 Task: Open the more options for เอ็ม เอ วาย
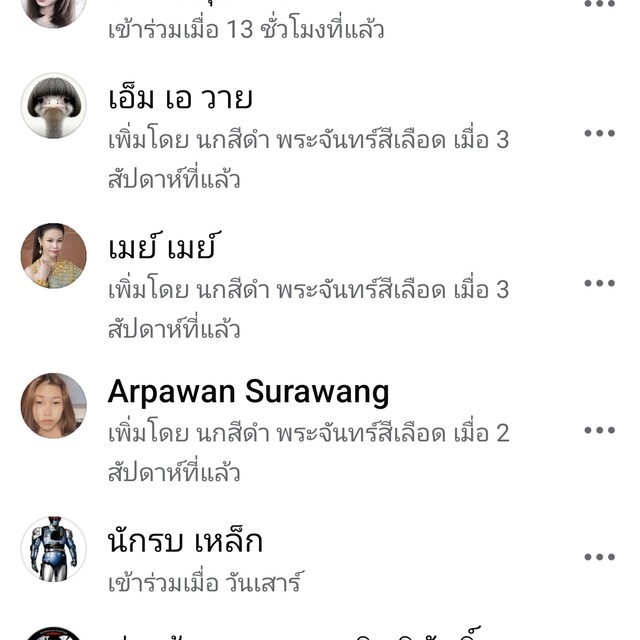[x=599, y=134]
